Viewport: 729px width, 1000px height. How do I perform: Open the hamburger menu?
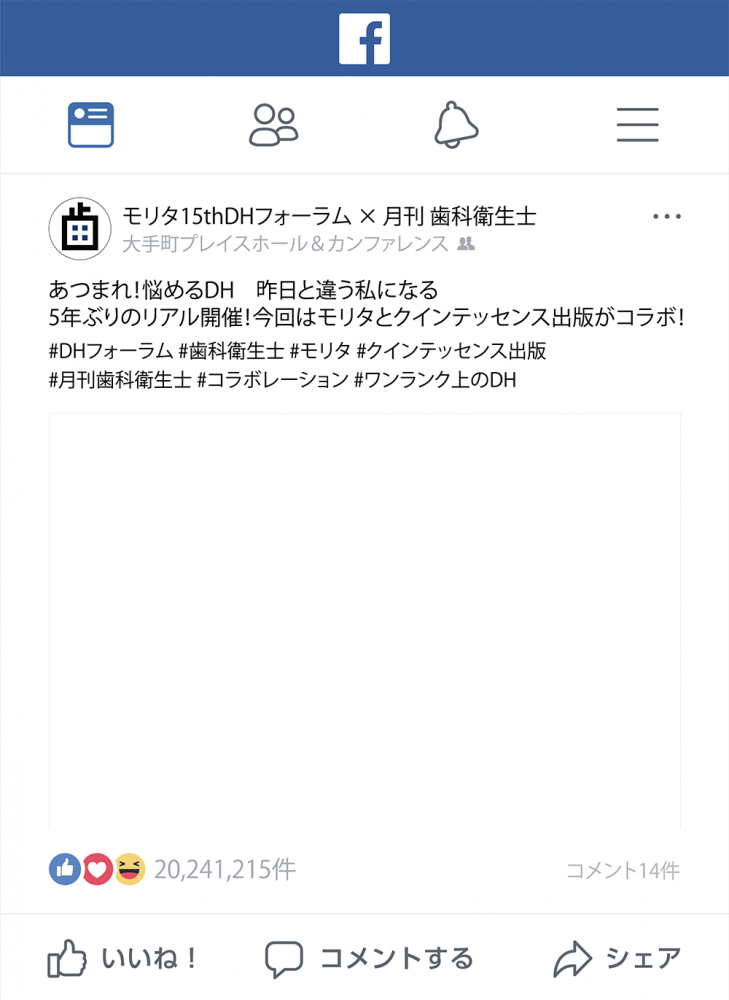(637, 125)
